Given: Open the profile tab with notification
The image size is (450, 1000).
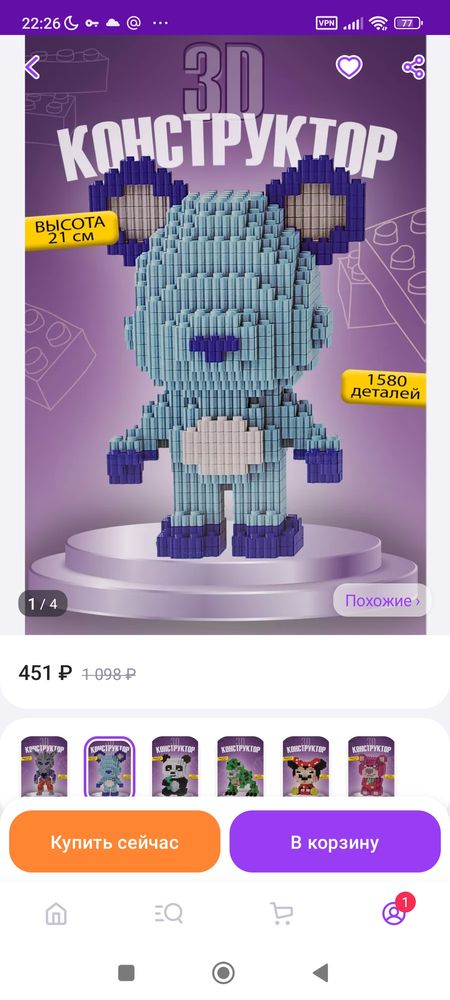Looking at the screenshot, I should click(x=394, y=913).
